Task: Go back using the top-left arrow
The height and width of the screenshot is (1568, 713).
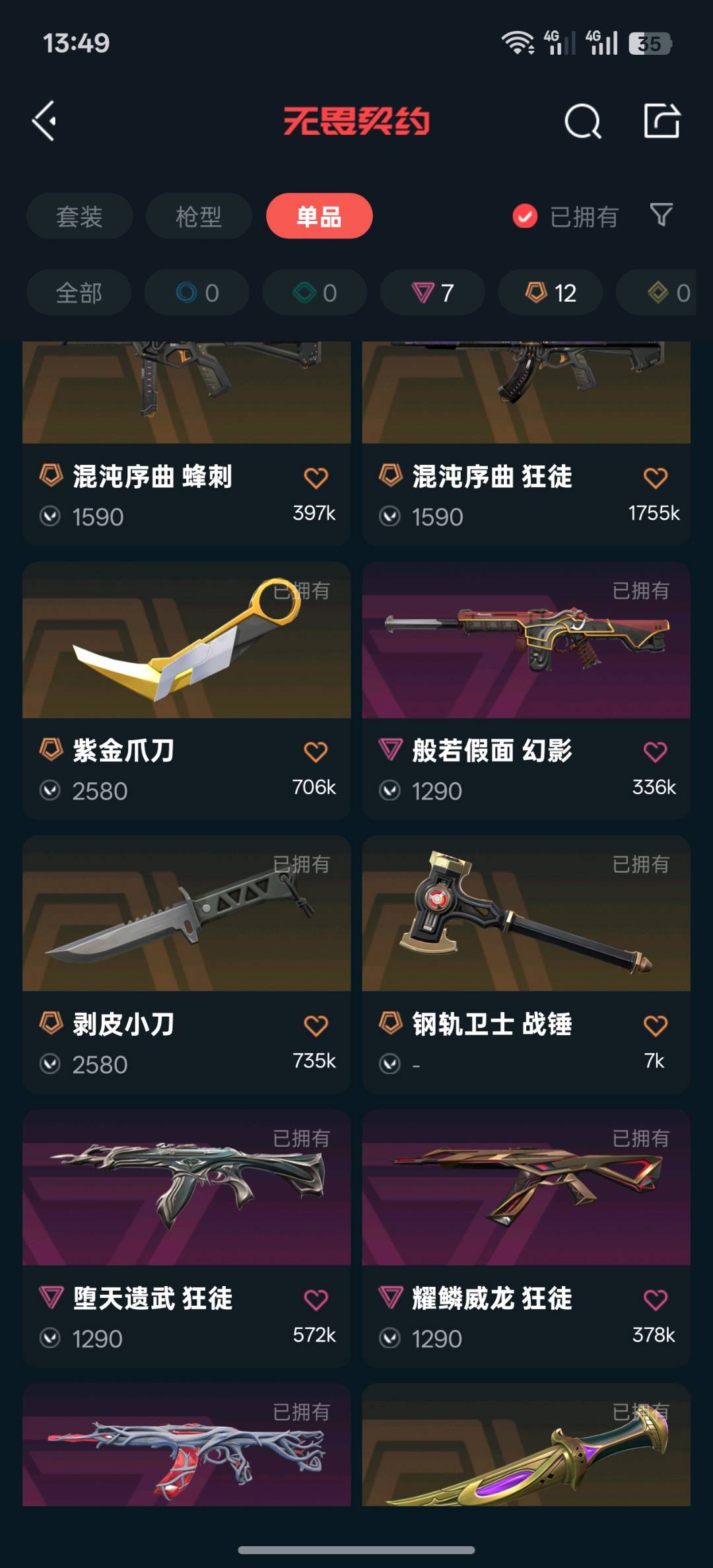Action: (x=44, y=121)
